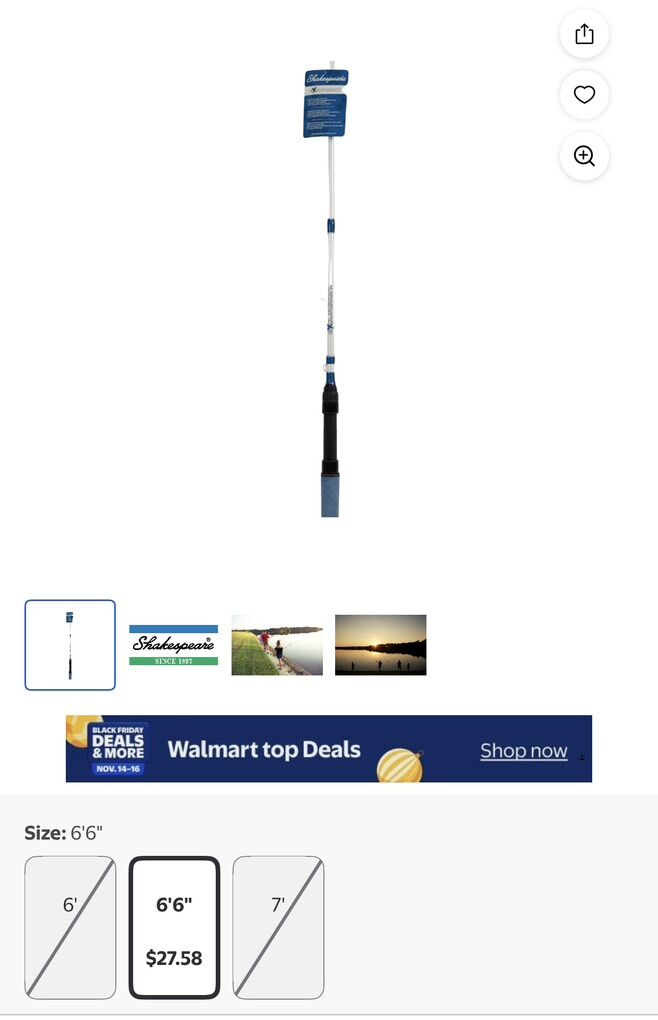Share this fishing rod listing
The image size is (658, 1020).
pos(584,34)
